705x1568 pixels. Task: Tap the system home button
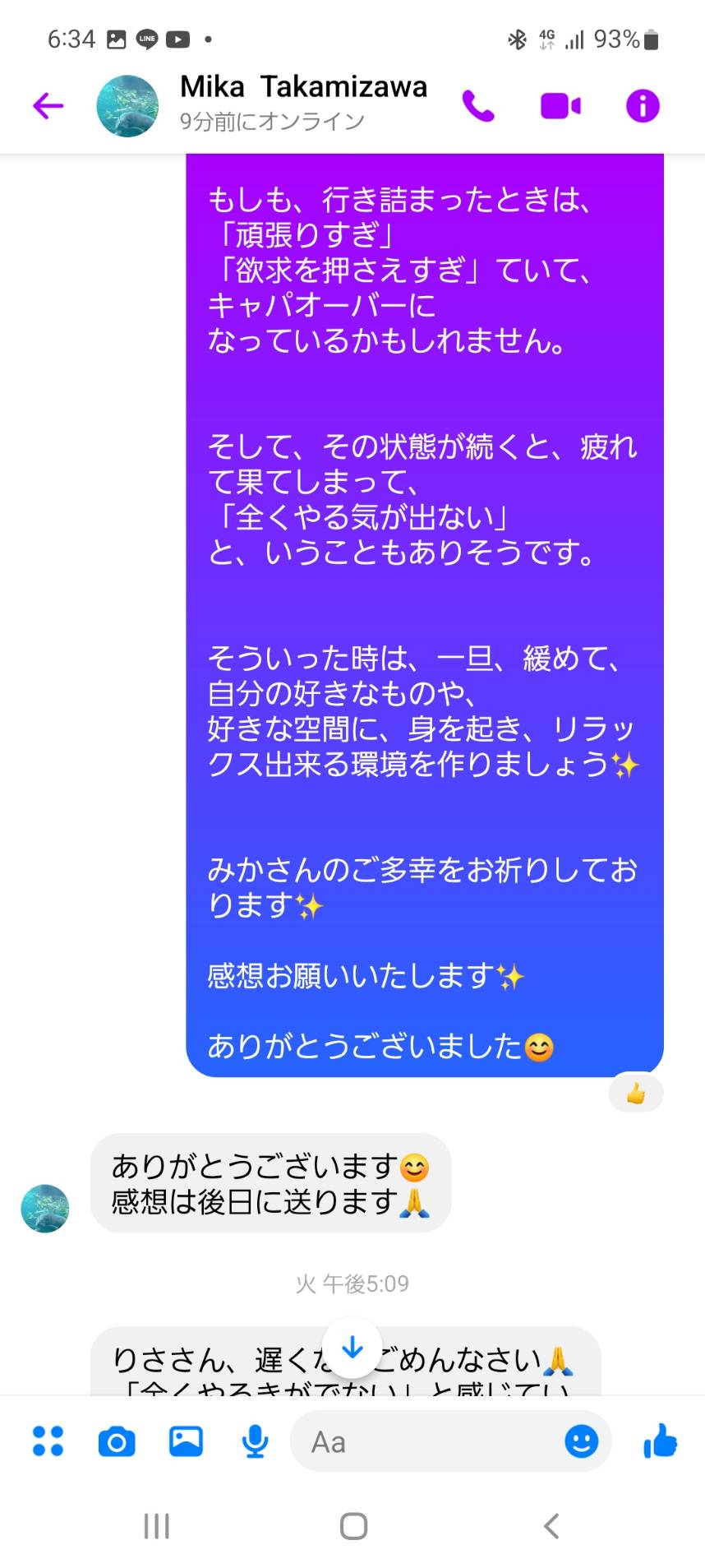pos(353,1526)
